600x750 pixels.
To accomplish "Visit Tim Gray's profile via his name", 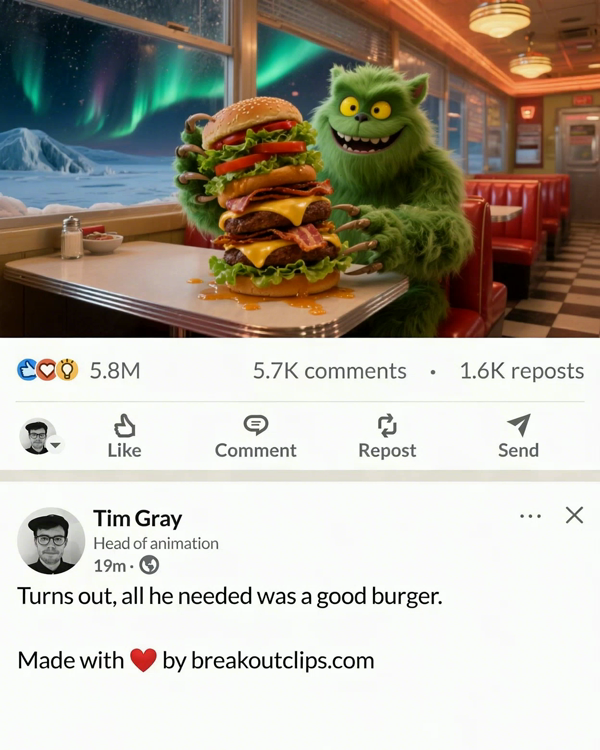I will click(137, 518).
